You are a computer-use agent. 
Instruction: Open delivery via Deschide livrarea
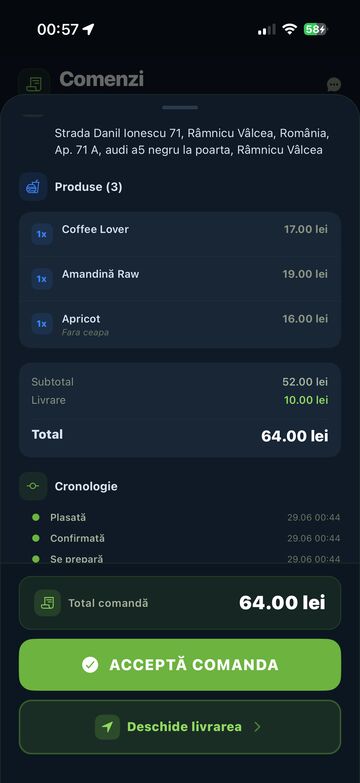[180, 727]
